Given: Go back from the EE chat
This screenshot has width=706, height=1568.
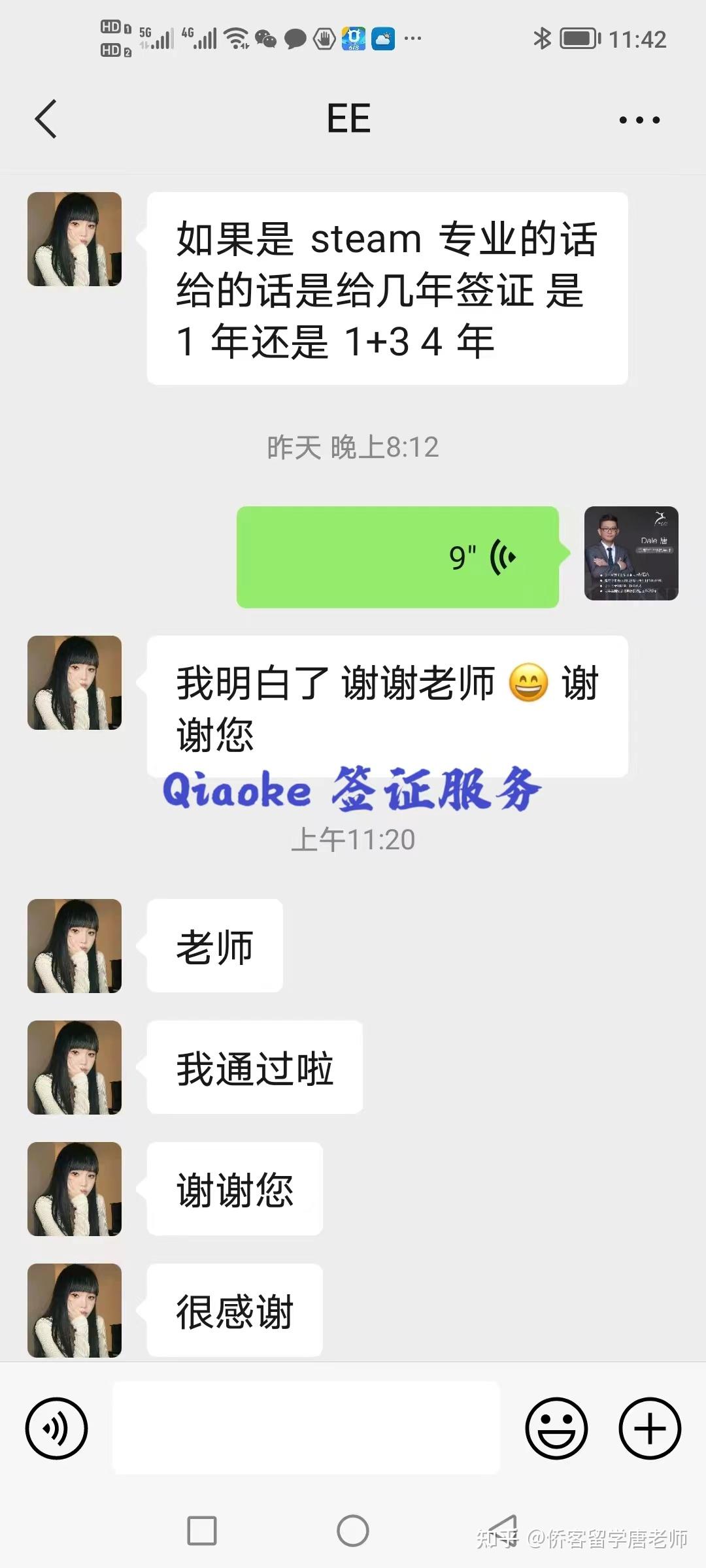Looking at the screenshot, I should tap(46, 119).
